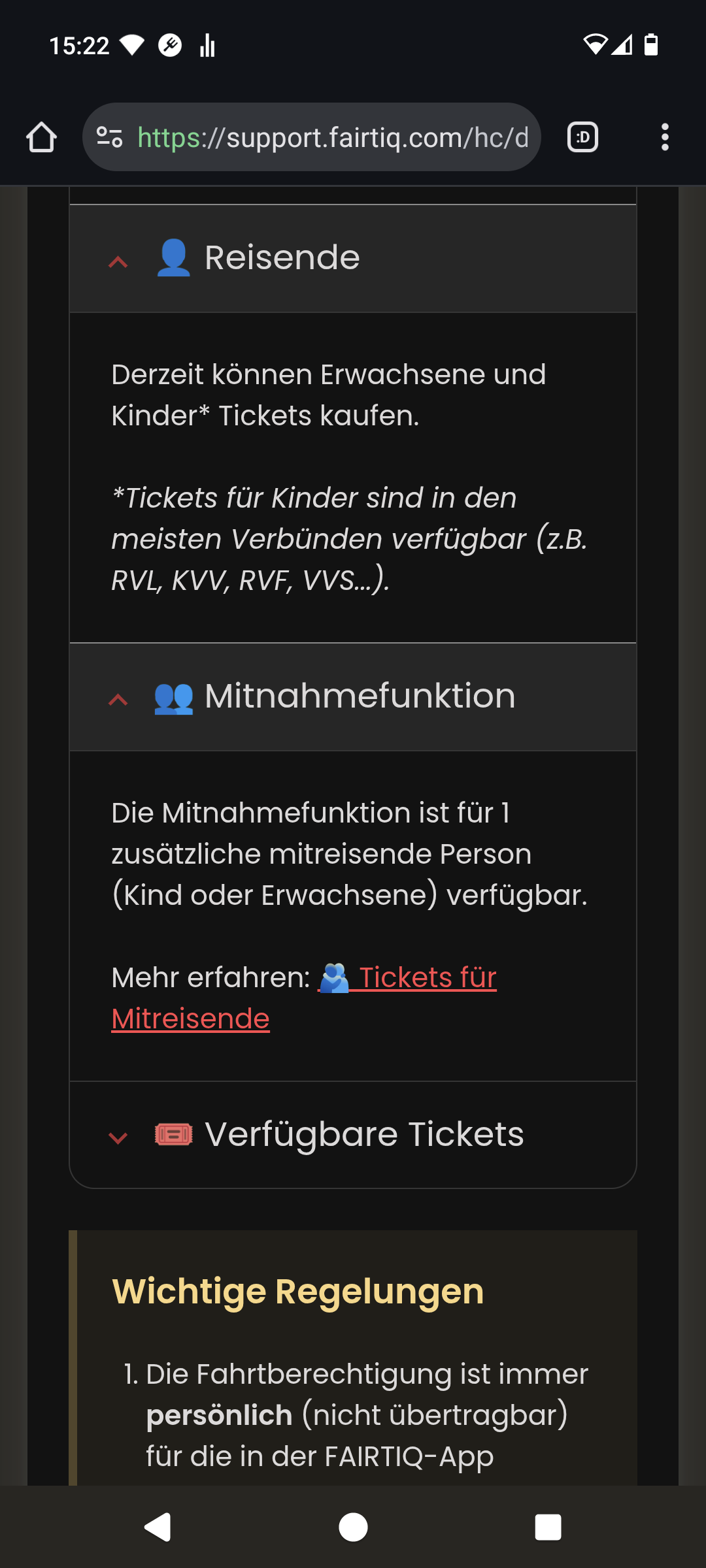The image size is (706, 1568).
Task: Tap the URL address bar
Action: pos(332,137)
